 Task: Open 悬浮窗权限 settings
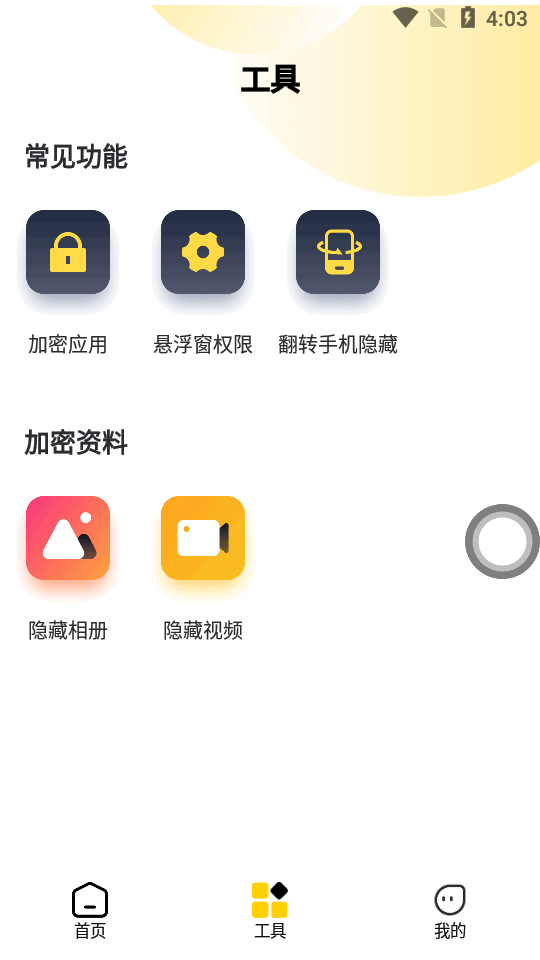pyautogui.click(x=203, y=252)
